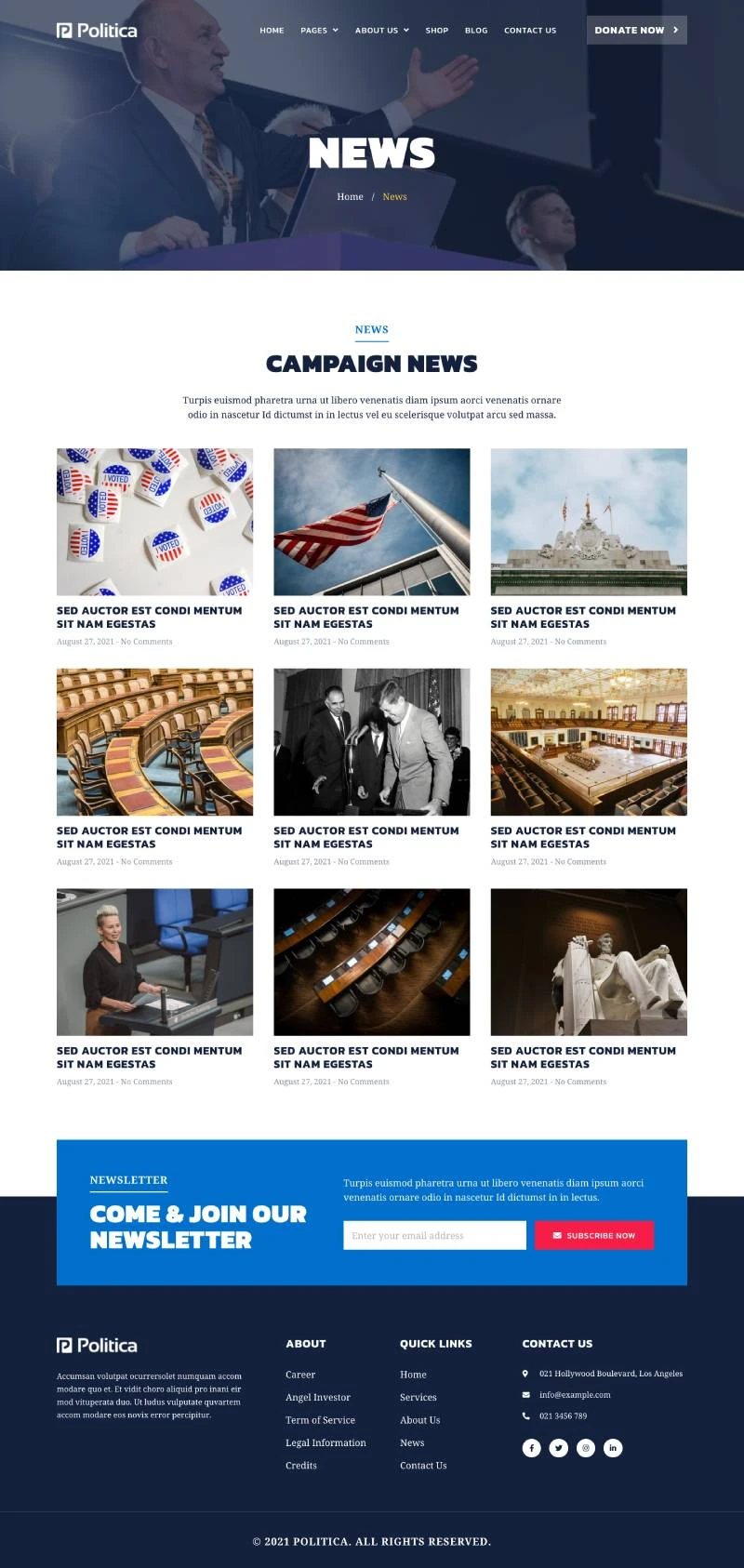Image resolution: width=744 pixels, height=1568 pixels.
Task: Open the woman at podium article
Action: (154, 962)
